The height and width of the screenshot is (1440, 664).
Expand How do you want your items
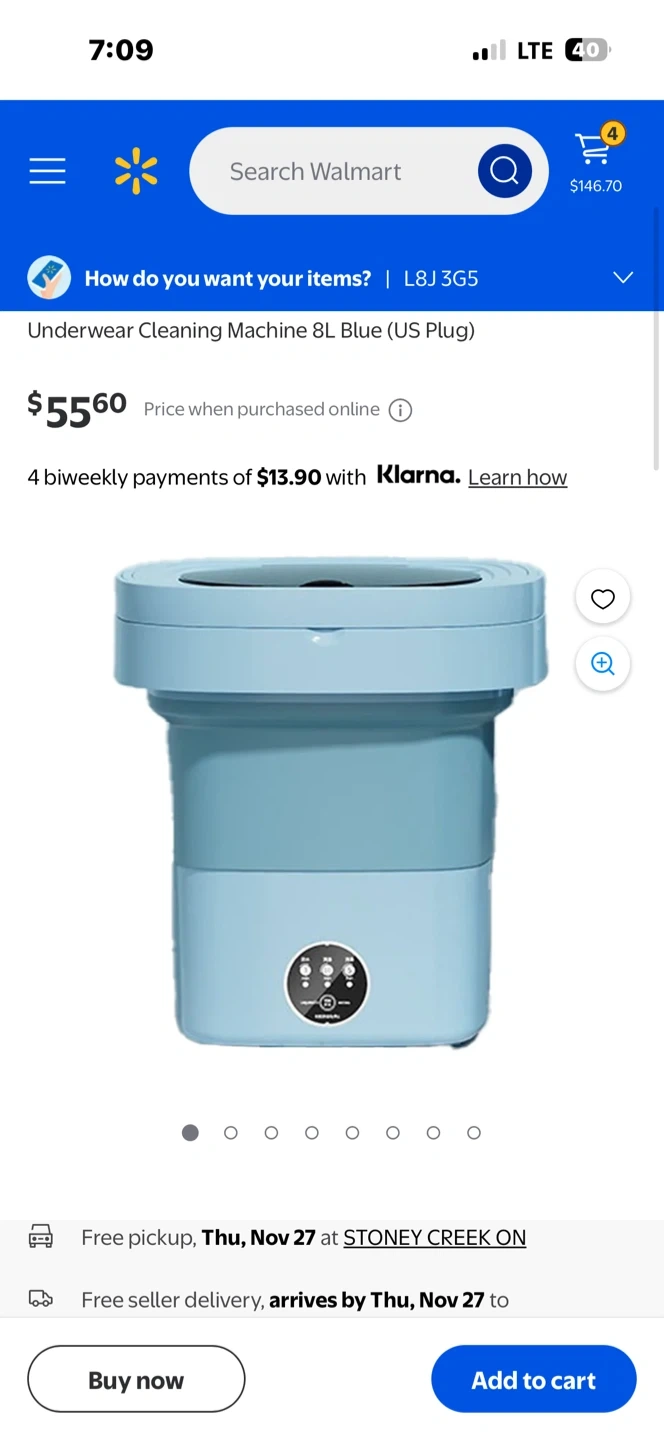pyautogui.click(x=332, y=278)
